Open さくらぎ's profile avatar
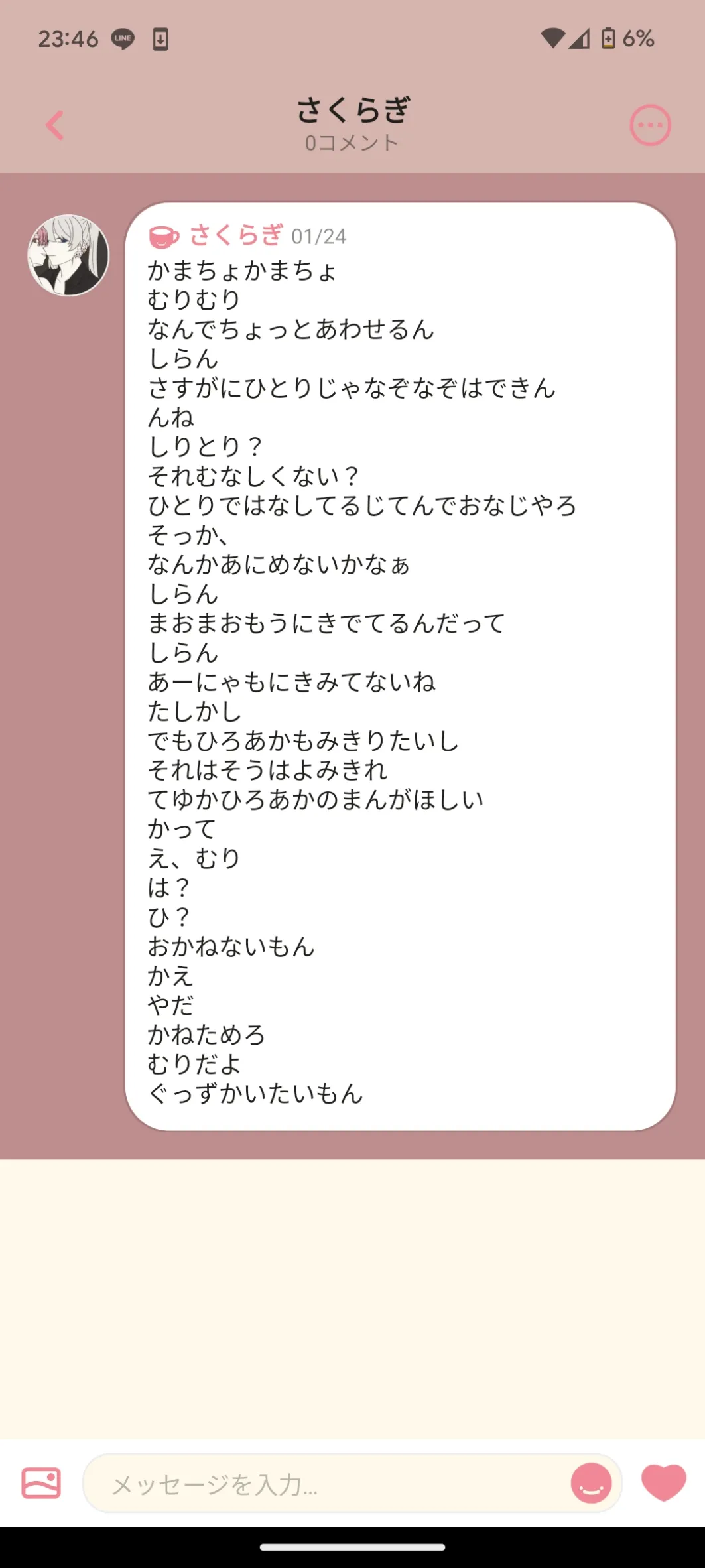The image size is (705, 1568). 68,255
